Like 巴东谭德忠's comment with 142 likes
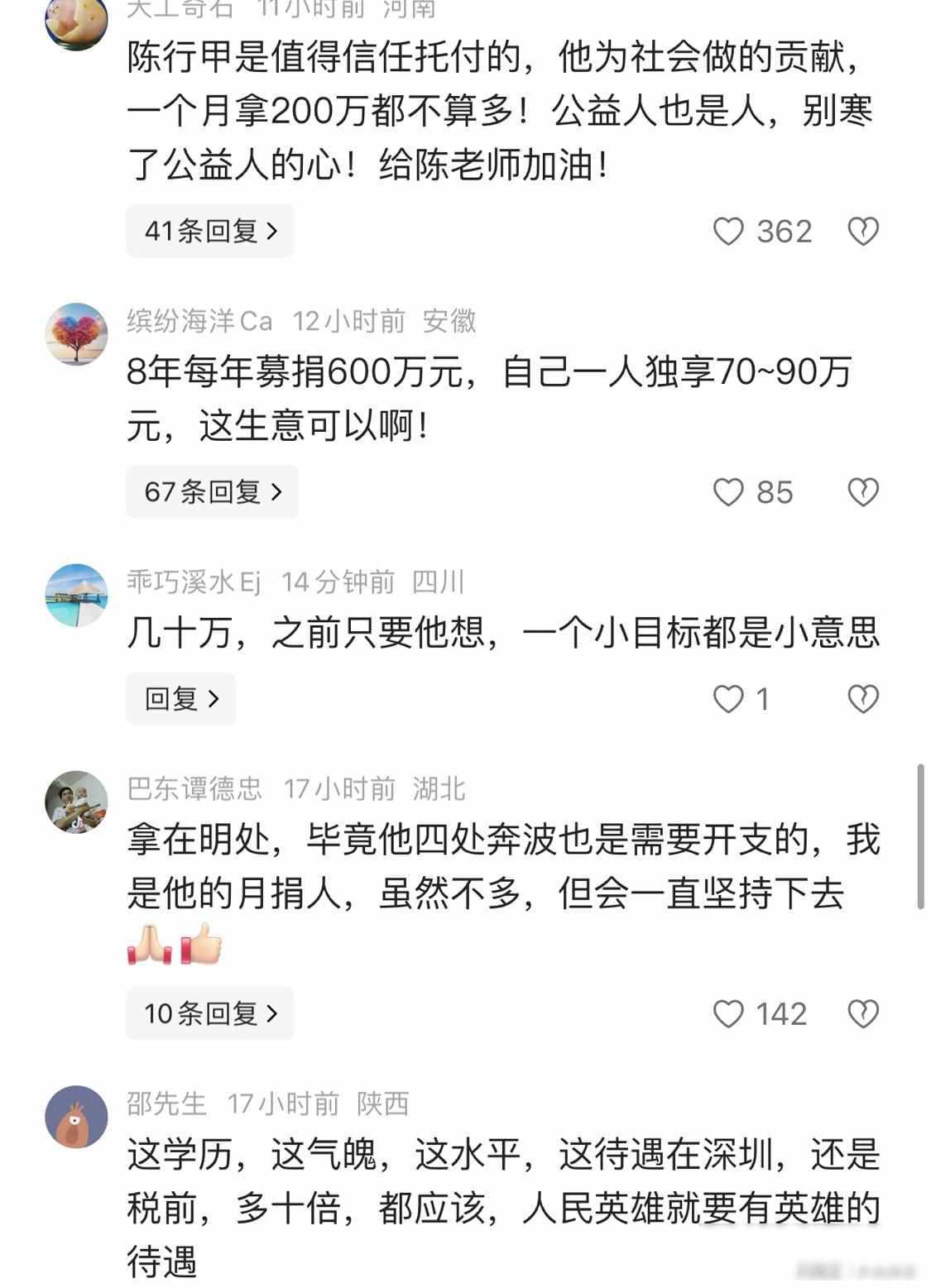The width and height of the screenshot is (931, 1288). pyautogui.click(x=728, y=1014)
